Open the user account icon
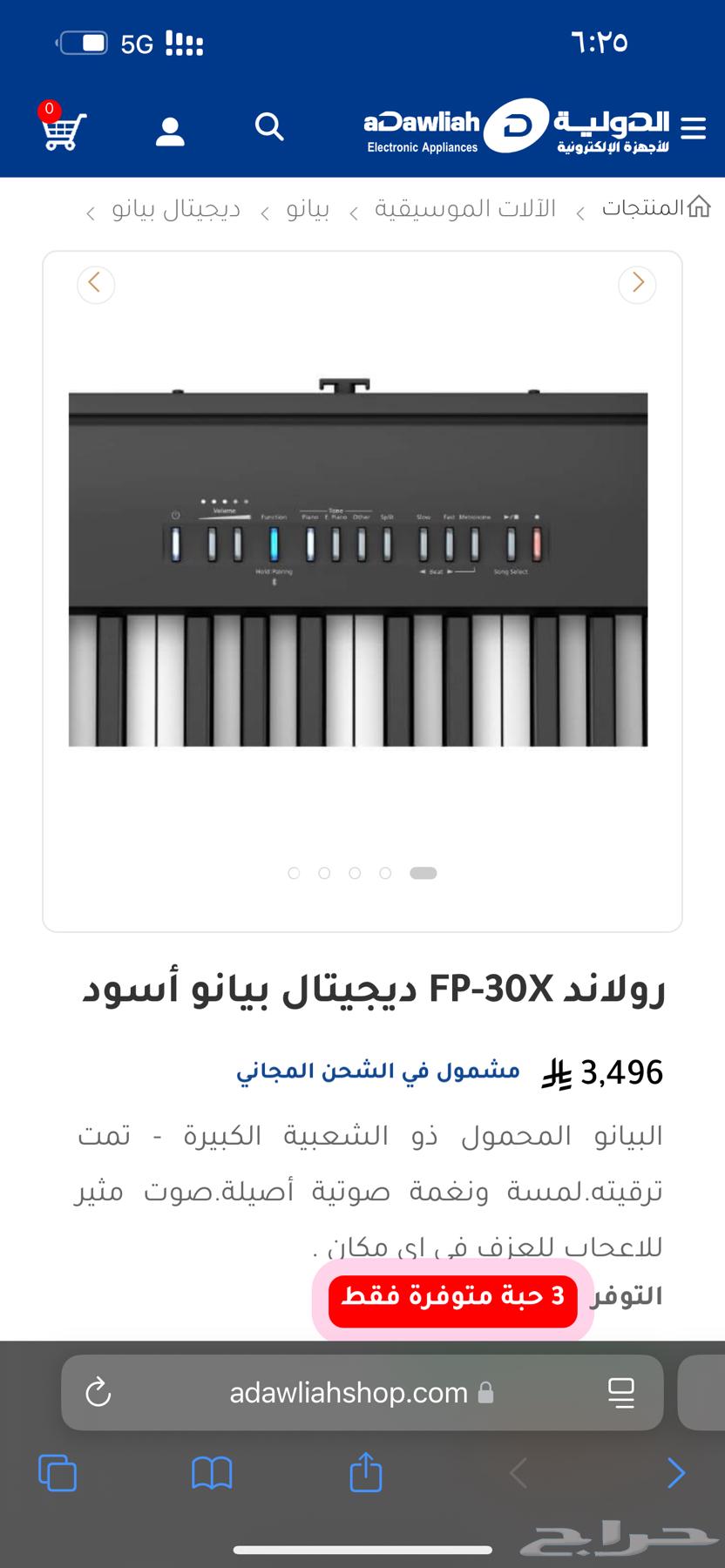This screenshot has height=1568, width=725. tap(170, 131)
